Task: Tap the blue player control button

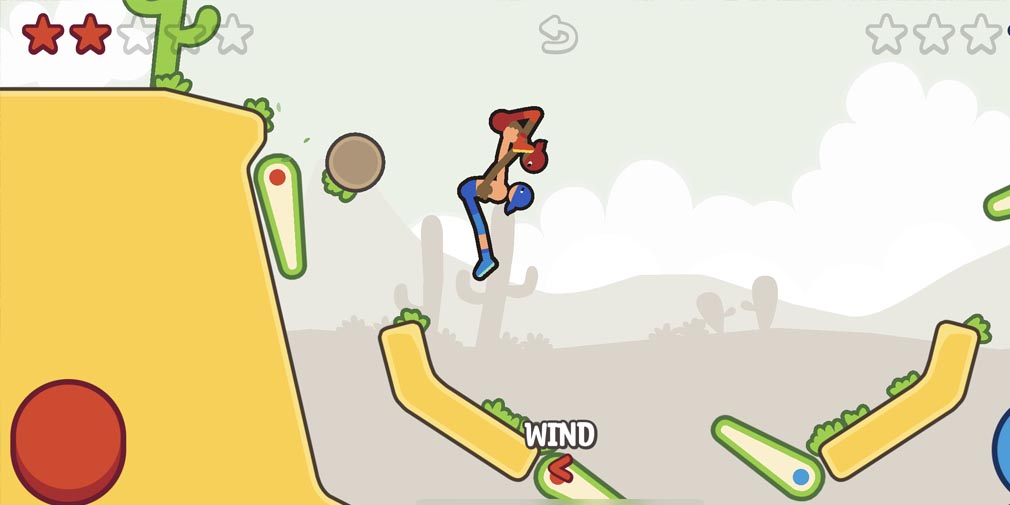Action: (x=1001, y=447)
